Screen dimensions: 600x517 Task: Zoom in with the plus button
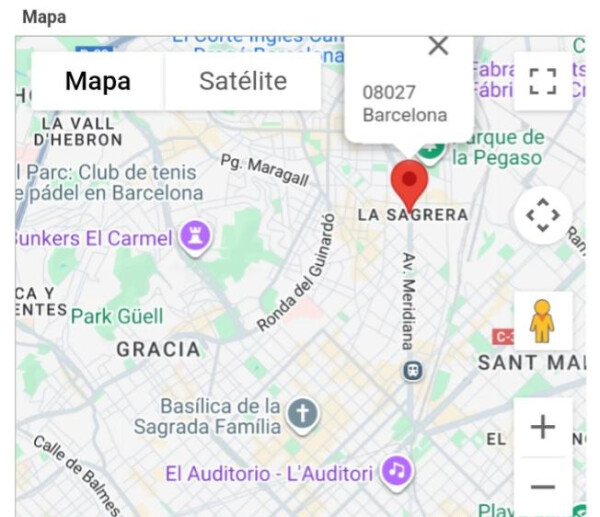(x=542, y=428)
